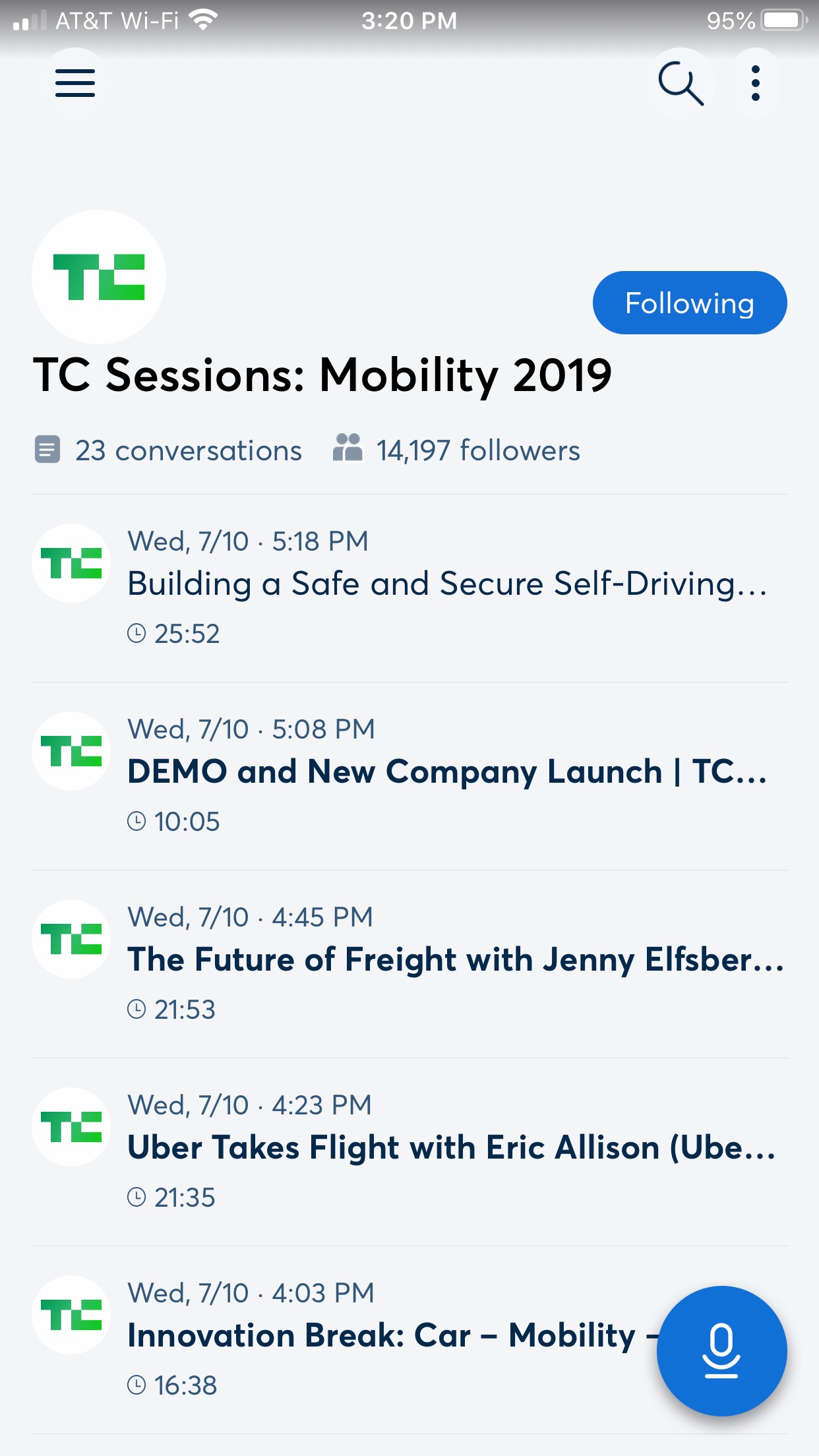
Task: Open Uber Takes Flight with Eric Allison
Action: [x=451, y=1147]
